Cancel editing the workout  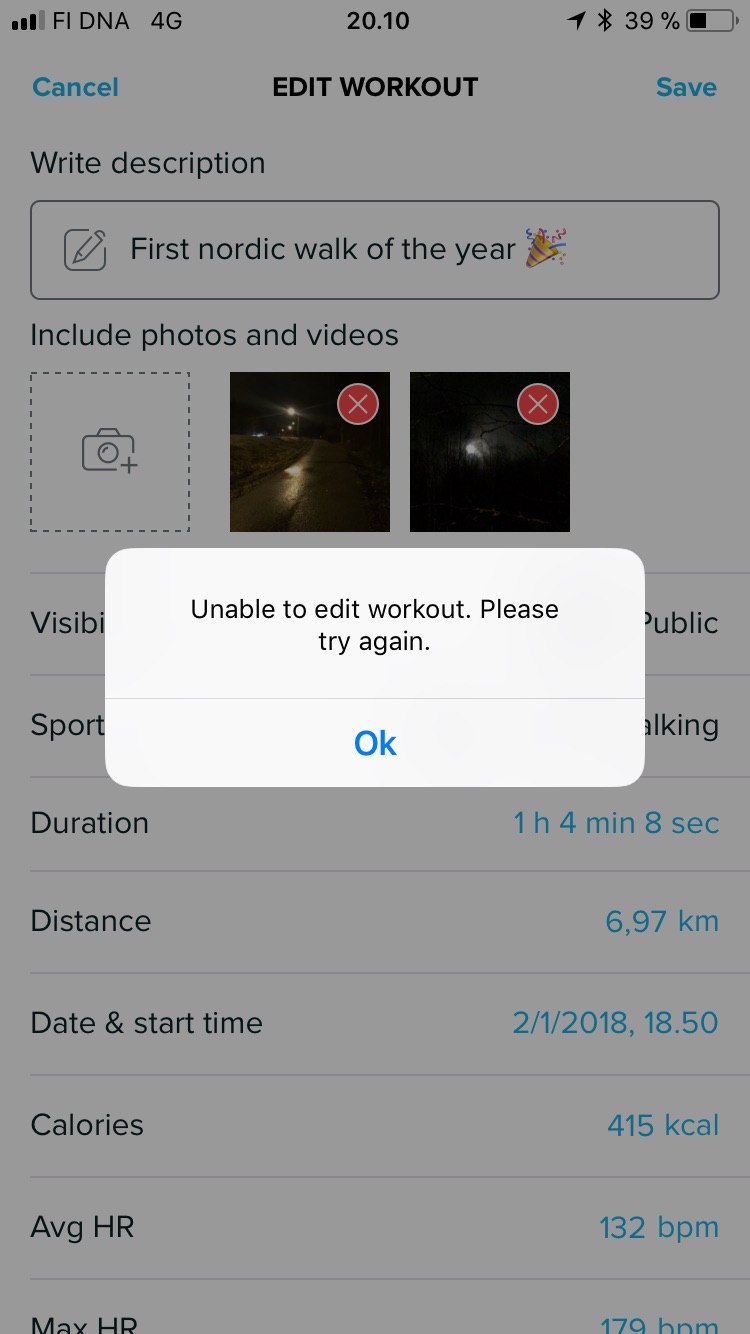pos(75,88)
